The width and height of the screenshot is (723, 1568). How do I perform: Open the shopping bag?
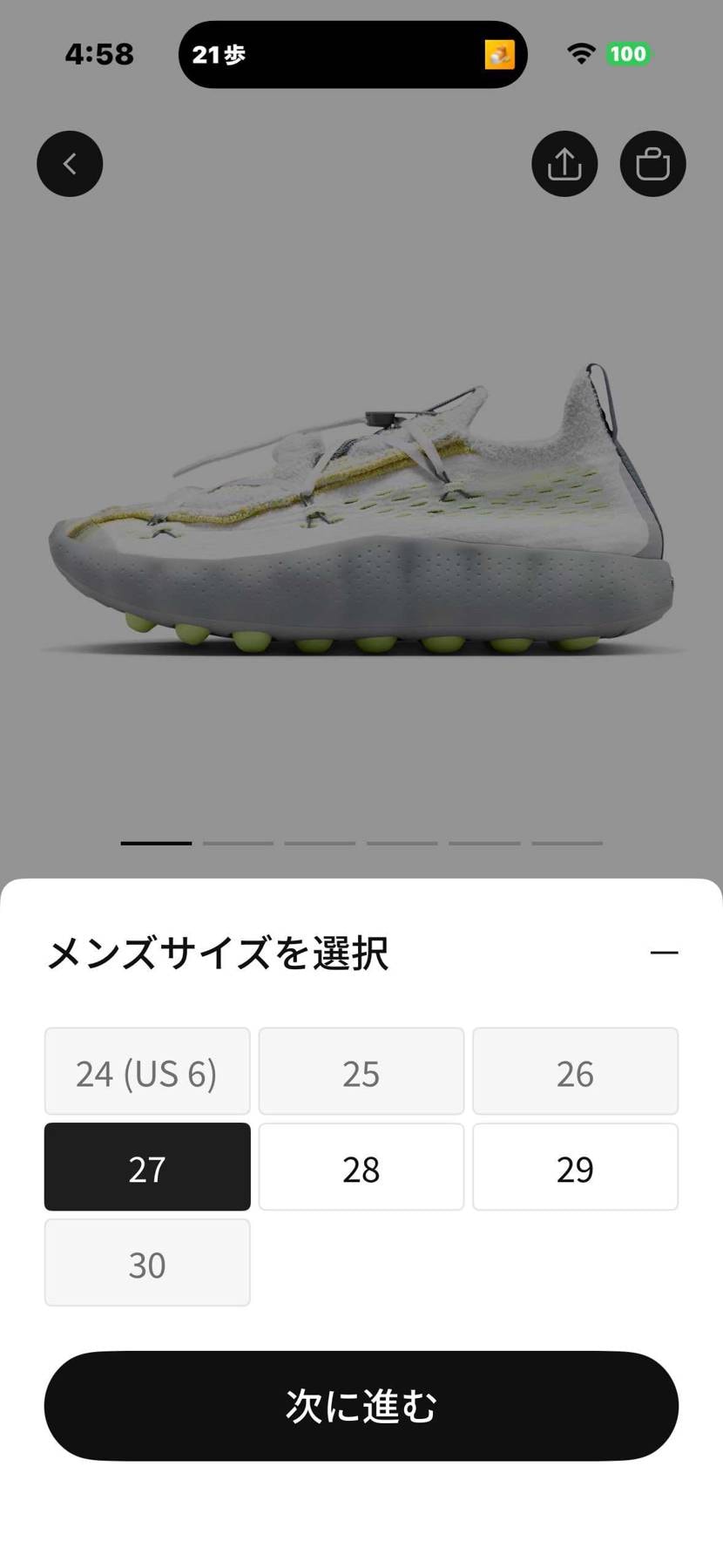(652, 164)
